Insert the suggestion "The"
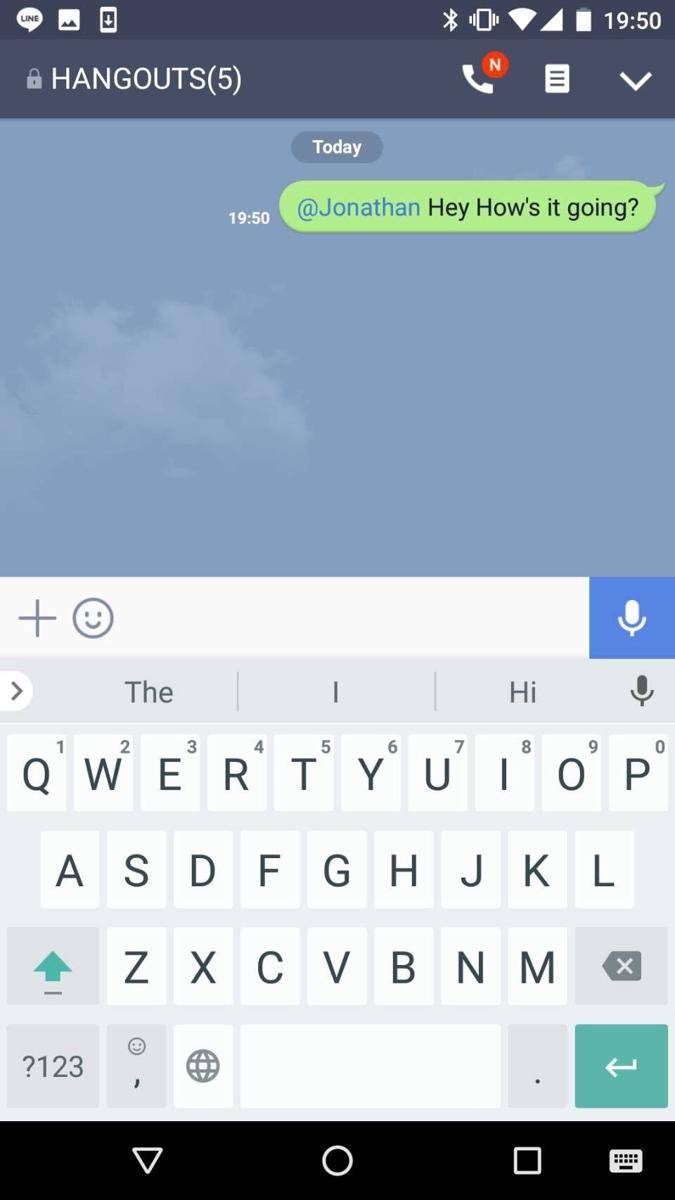675x1200 pixels. (x=149, y=692)
